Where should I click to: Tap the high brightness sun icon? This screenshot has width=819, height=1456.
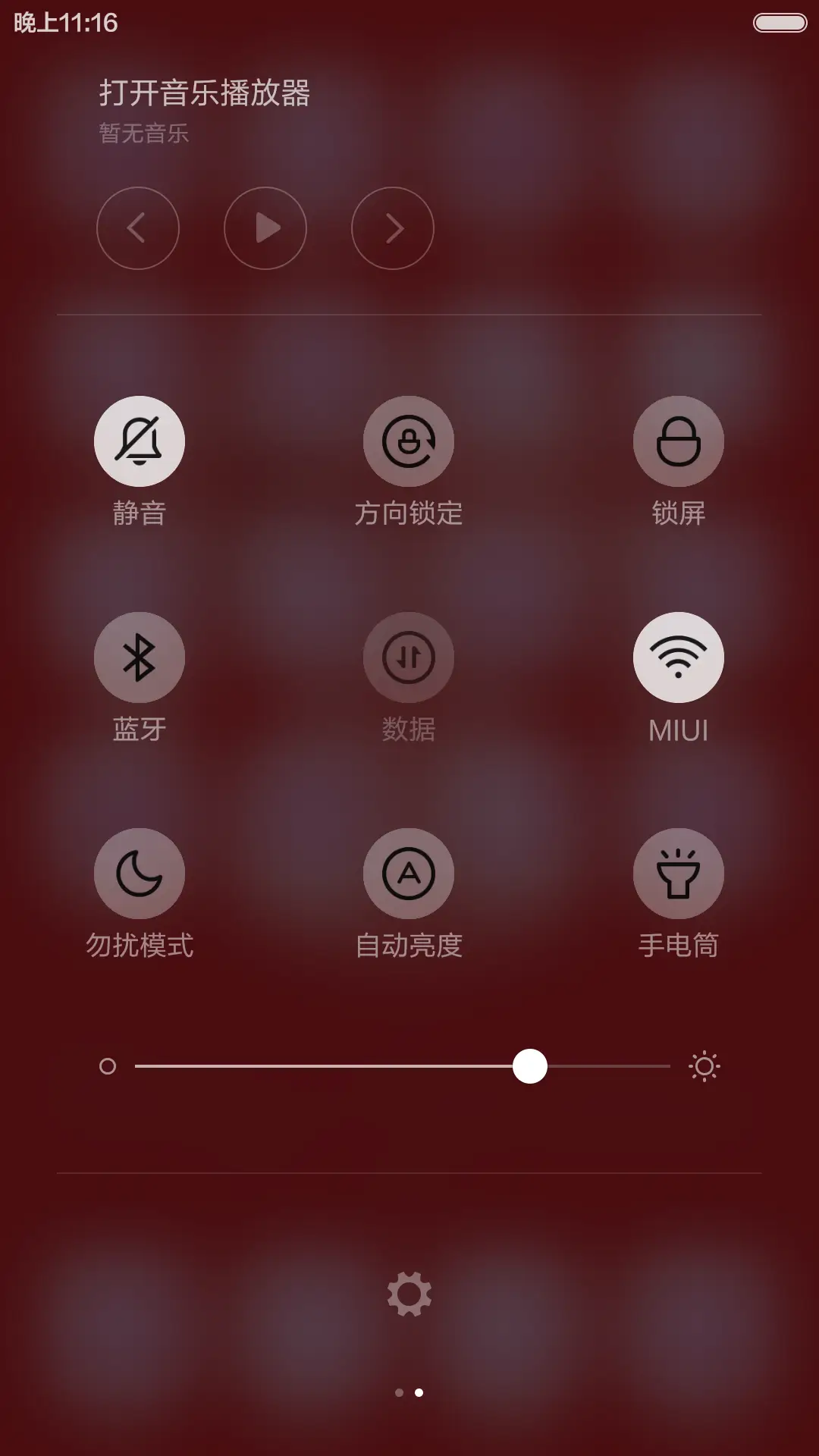(x=704, y=1066)
